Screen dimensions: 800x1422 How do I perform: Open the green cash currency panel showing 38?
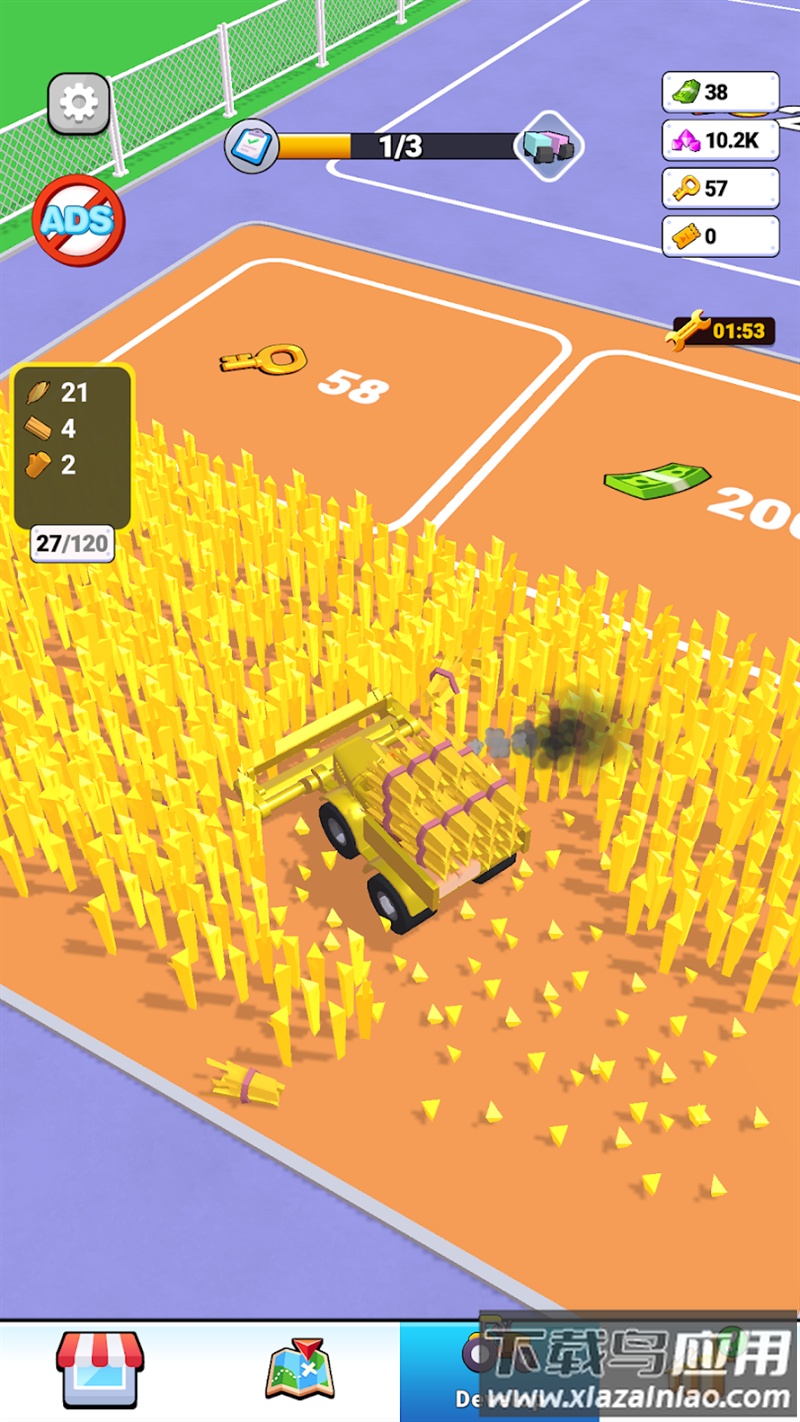720,91
